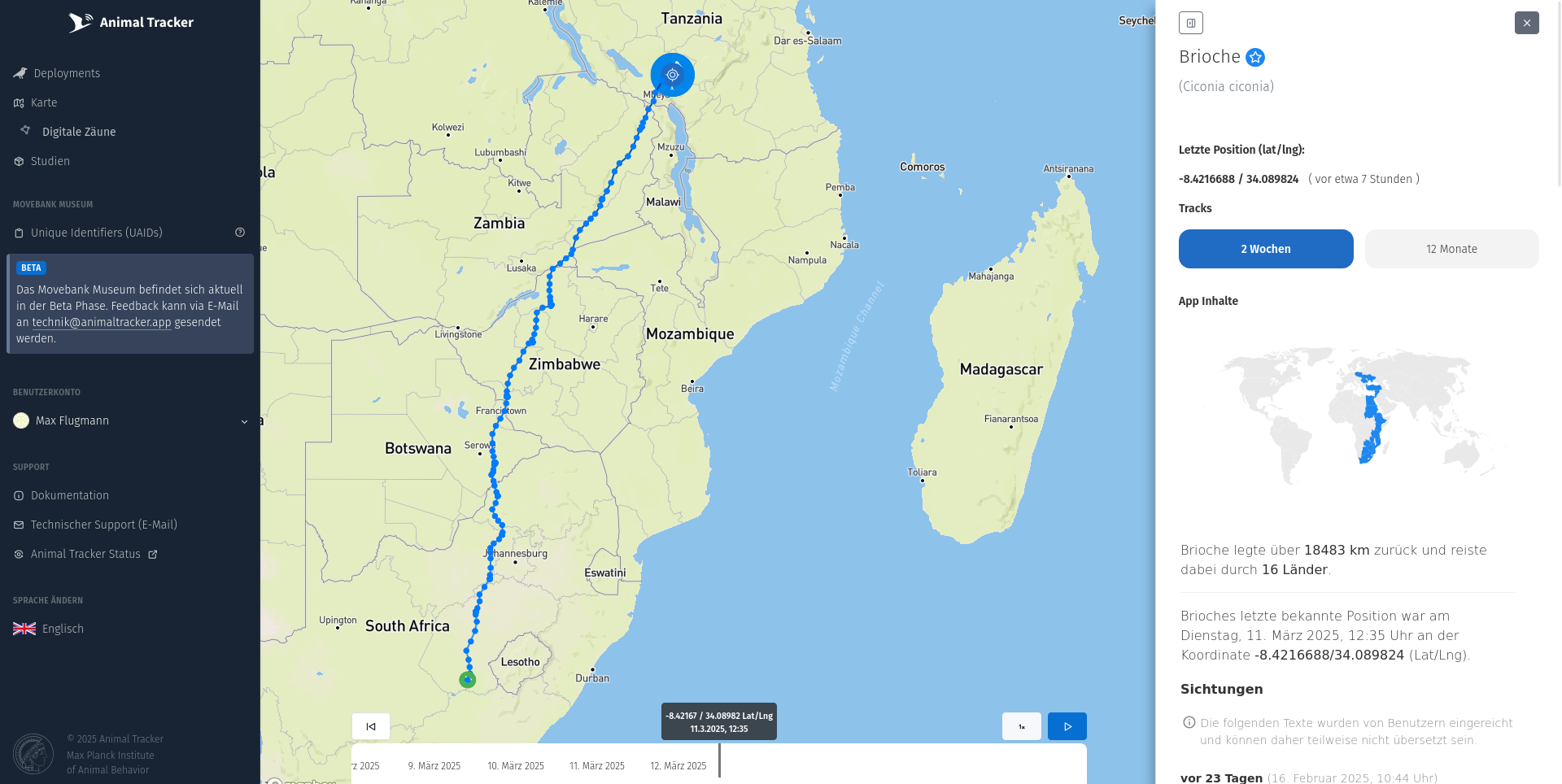Open Technischer Support (E-Mail)
The width and height of the screenshot is (1562, 784).
[x=103, y=525]
